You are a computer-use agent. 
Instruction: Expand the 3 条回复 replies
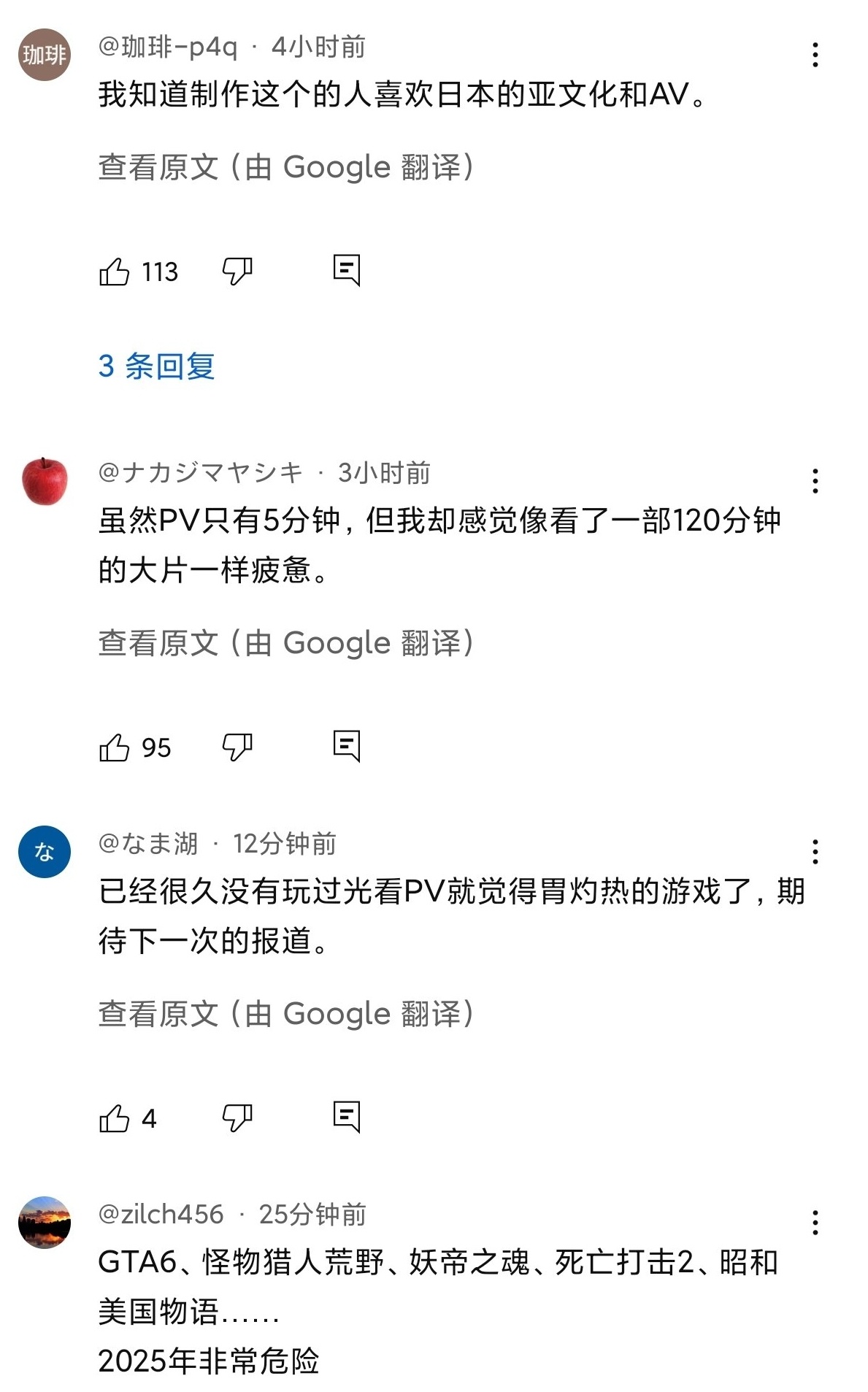pyautogui.click(x=157, y=366)
